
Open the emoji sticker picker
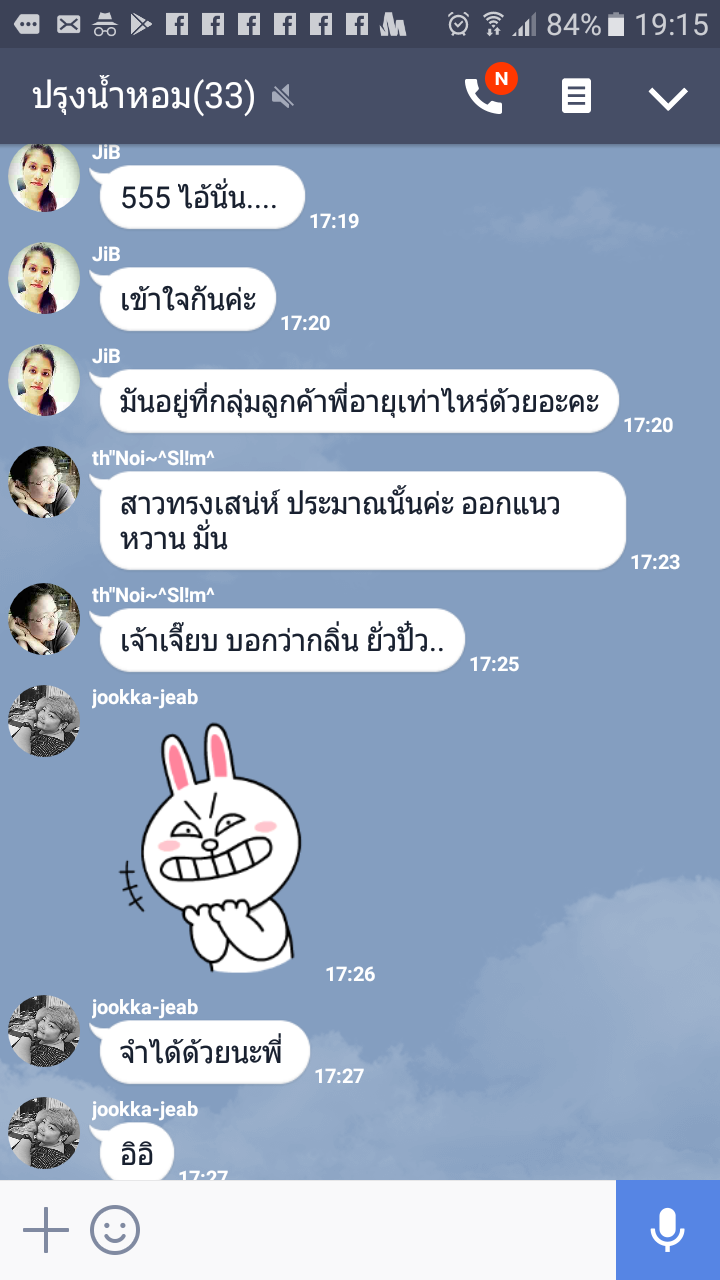[x=115, y=1230]
